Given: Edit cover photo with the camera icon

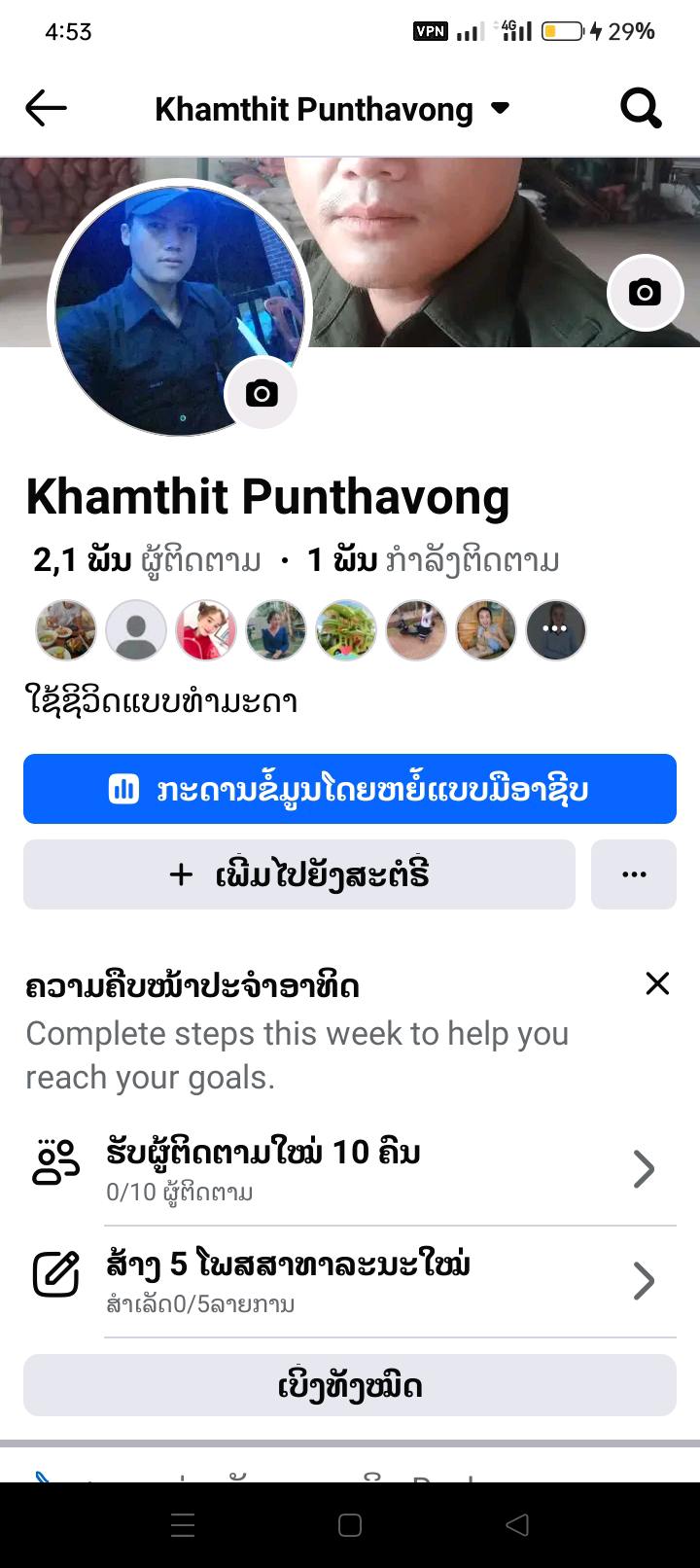Looking at the screenshot, I should (645, 292).
